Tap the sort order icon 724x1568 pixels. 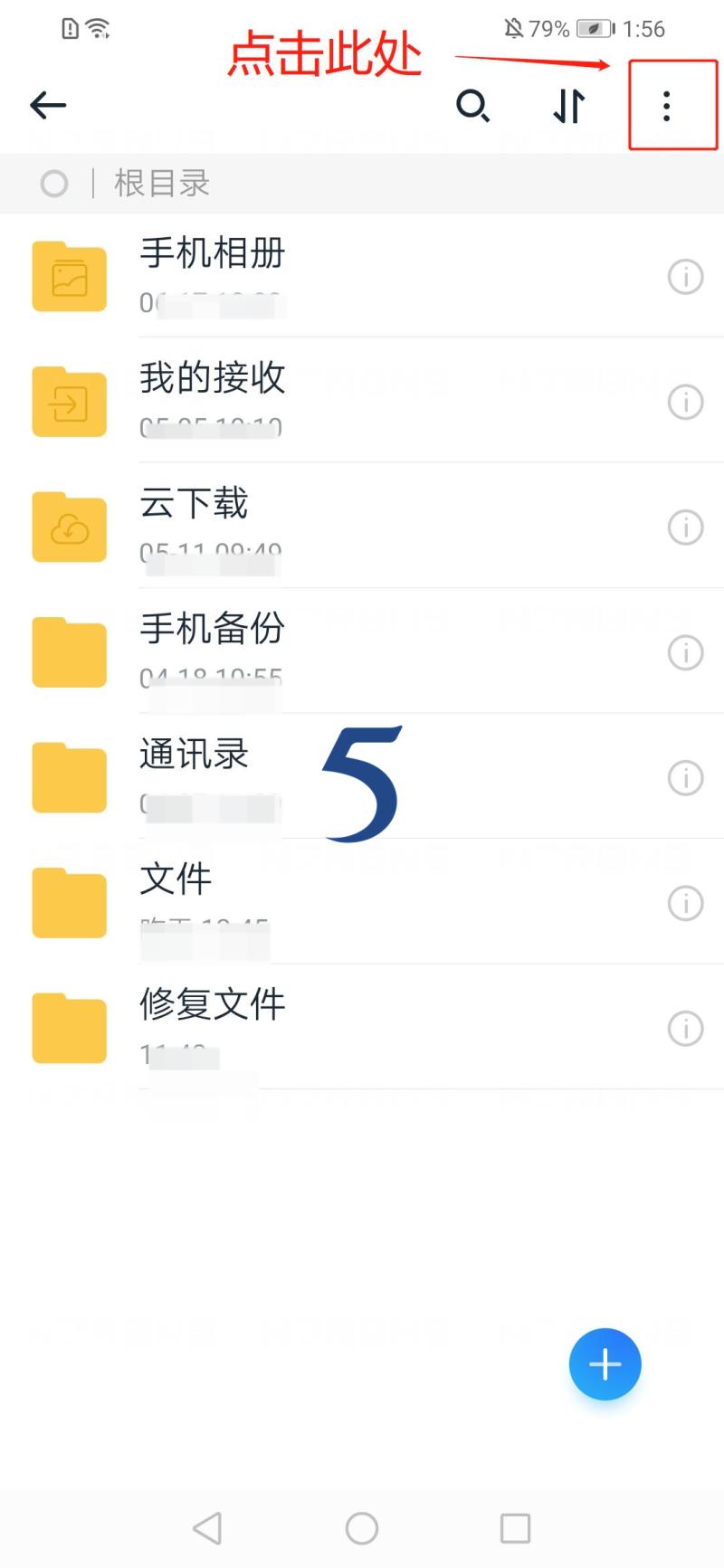568,106
